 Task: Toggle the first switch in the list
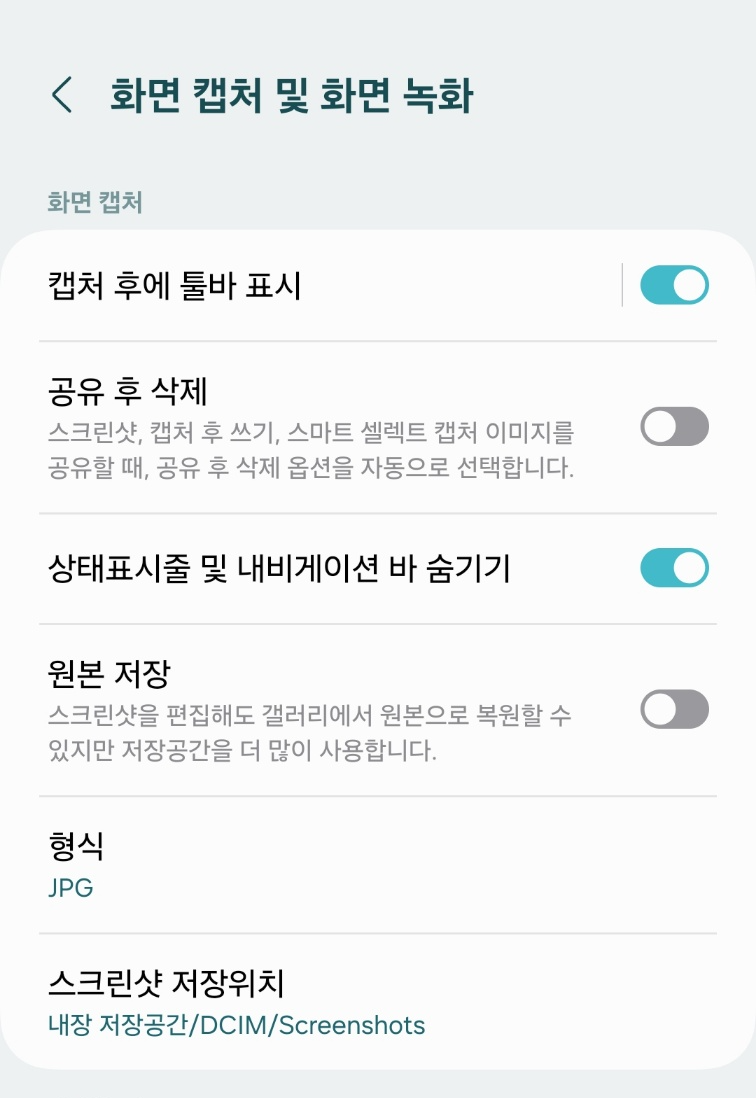click(675, 285)
